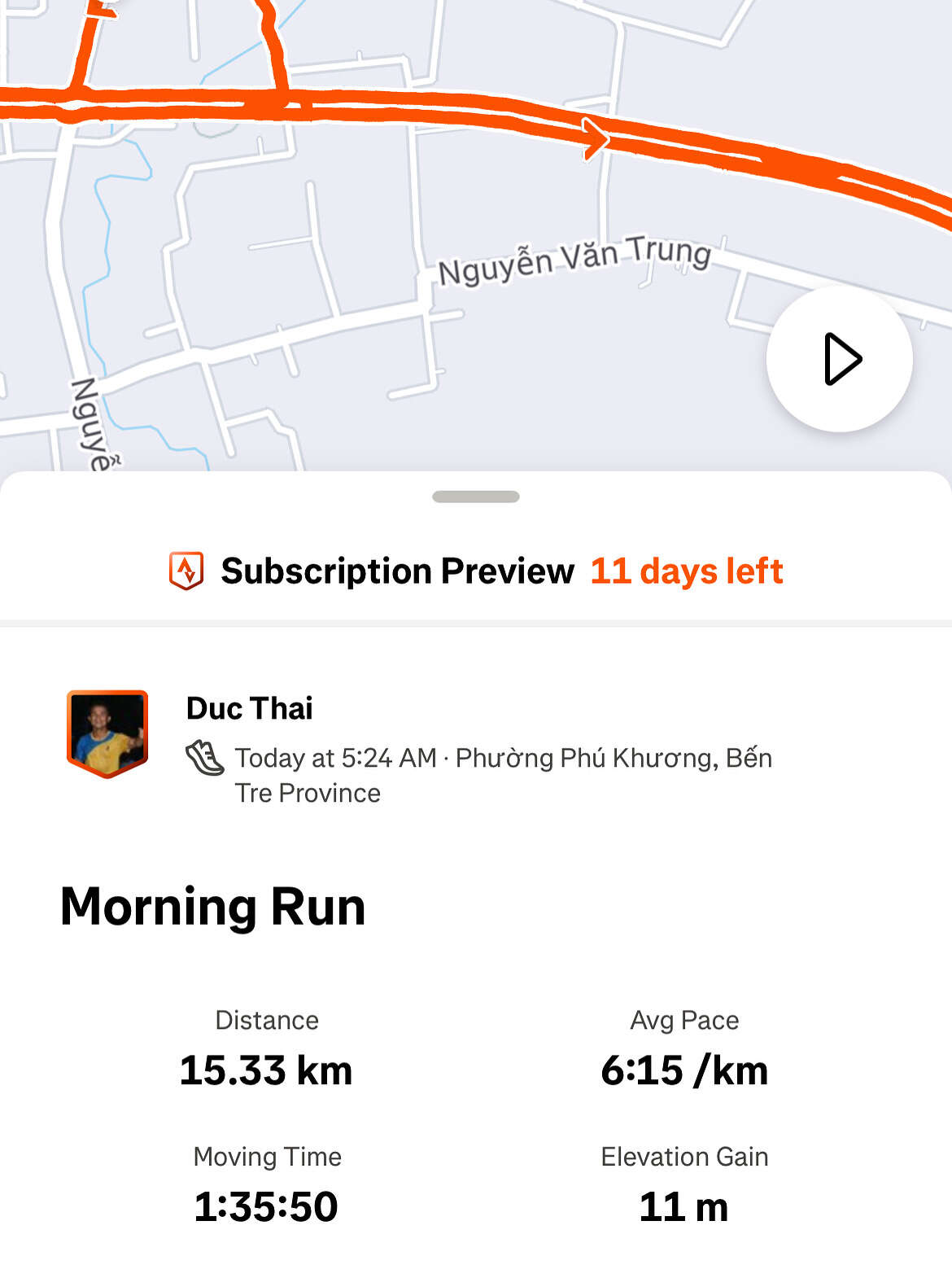Image resolution: width=952 pixels, height=1269 pixels.
Task: Open Duc Thai's profile picture
Action: [107, 733]
